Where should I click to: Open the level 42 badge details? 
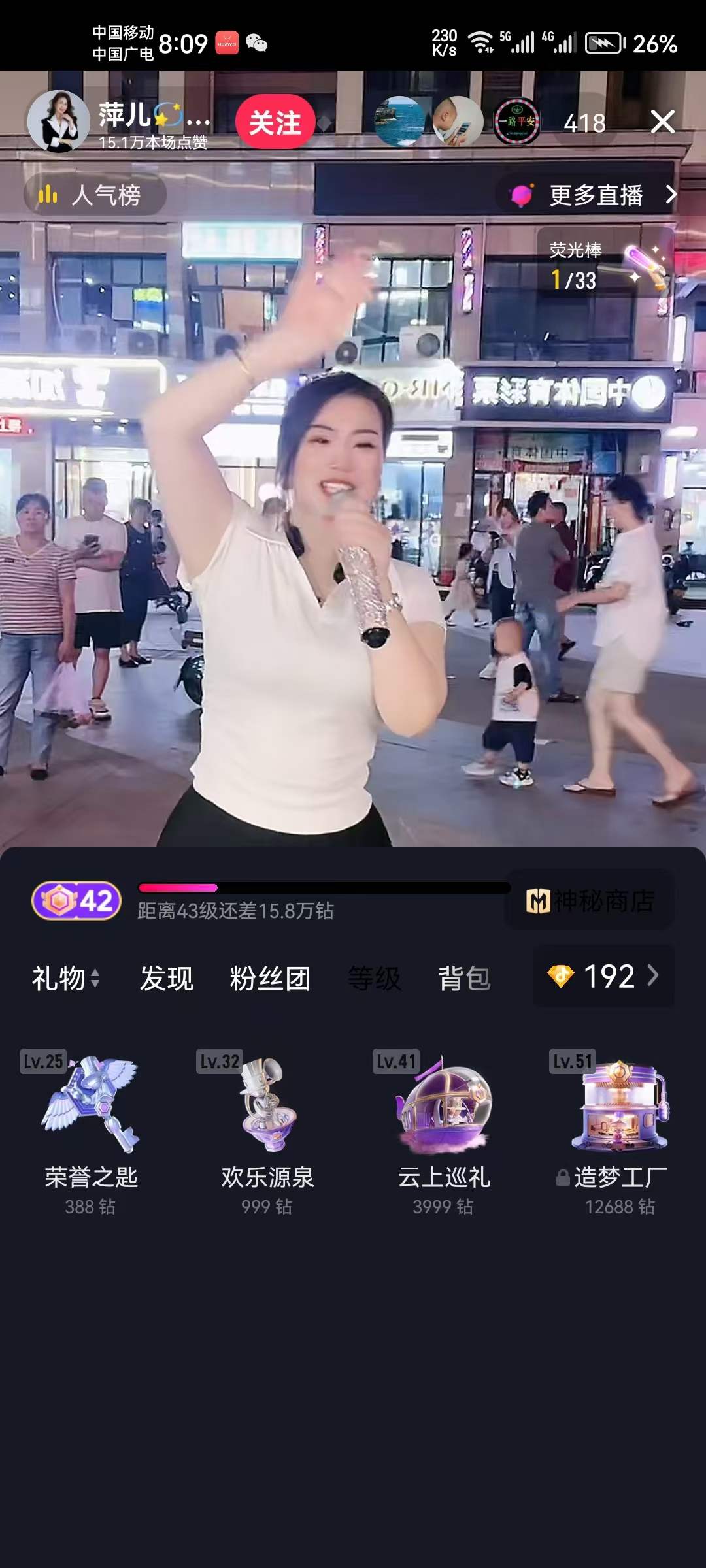coord(77,900)
